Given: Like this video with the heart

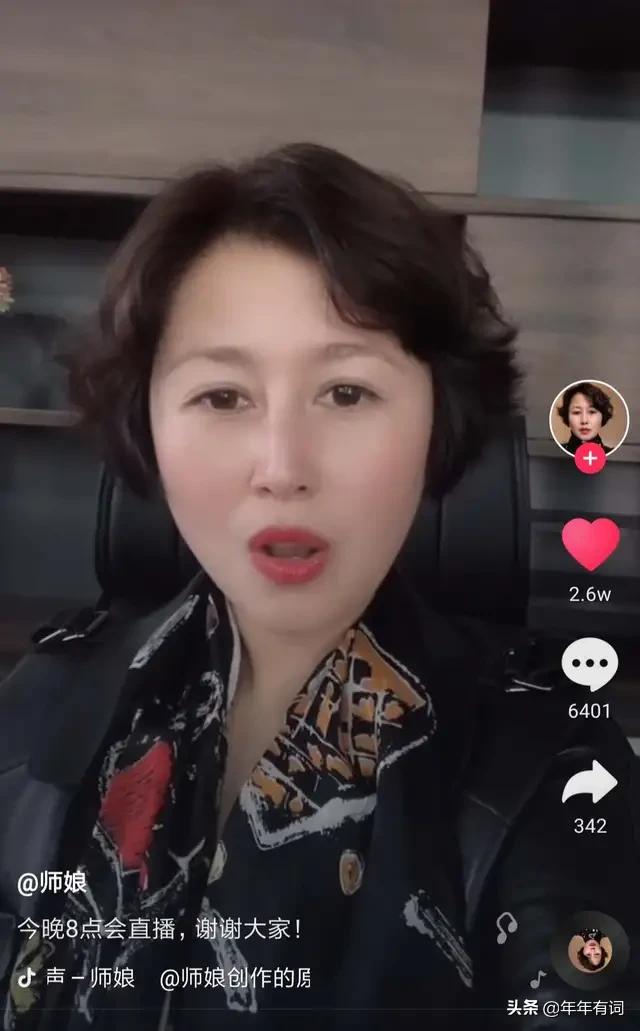Looking at the screenshot, I should click(590, 543).
